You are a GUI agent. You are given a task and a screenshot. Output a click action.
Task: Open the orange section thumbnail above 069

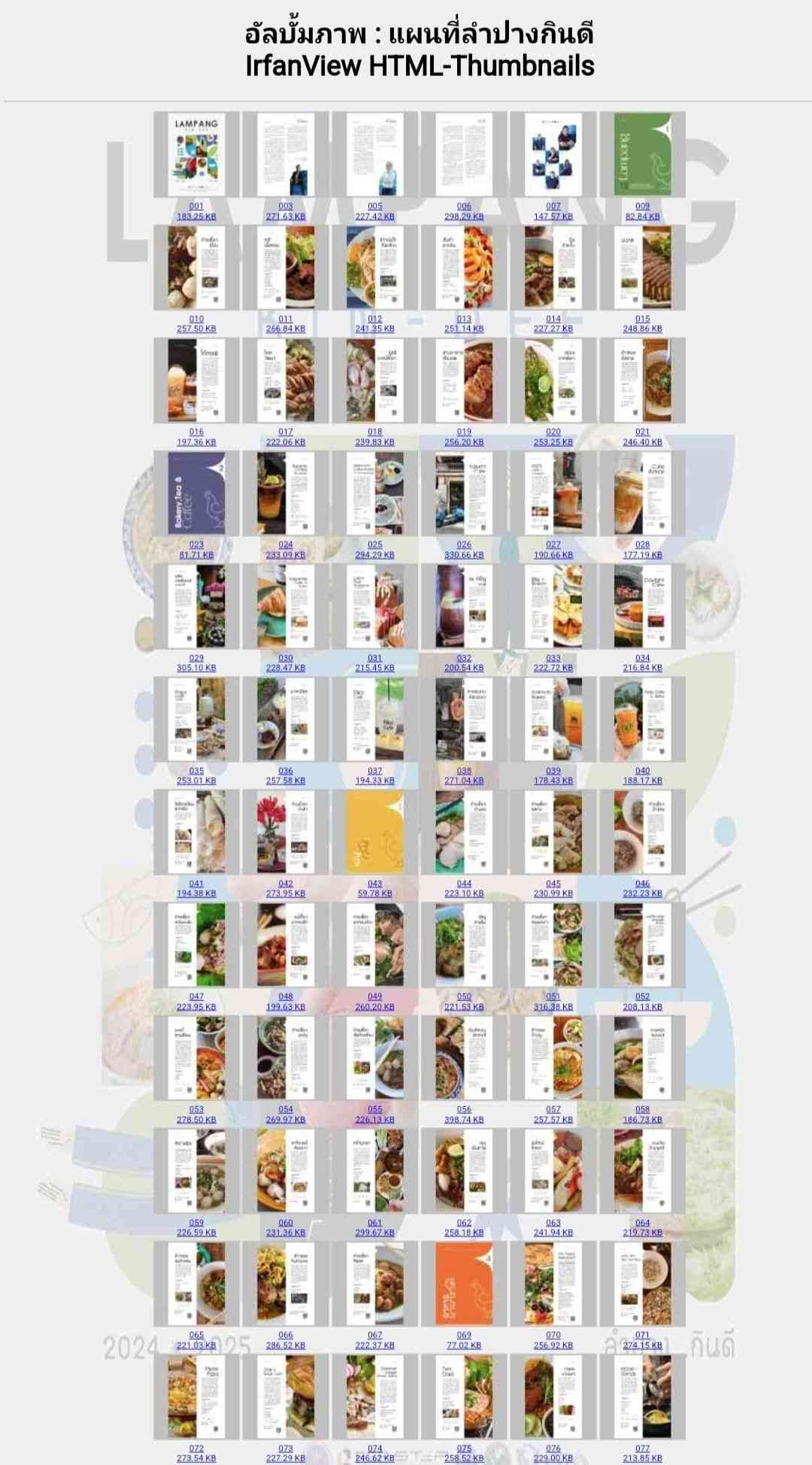[x=464, y=1284]
